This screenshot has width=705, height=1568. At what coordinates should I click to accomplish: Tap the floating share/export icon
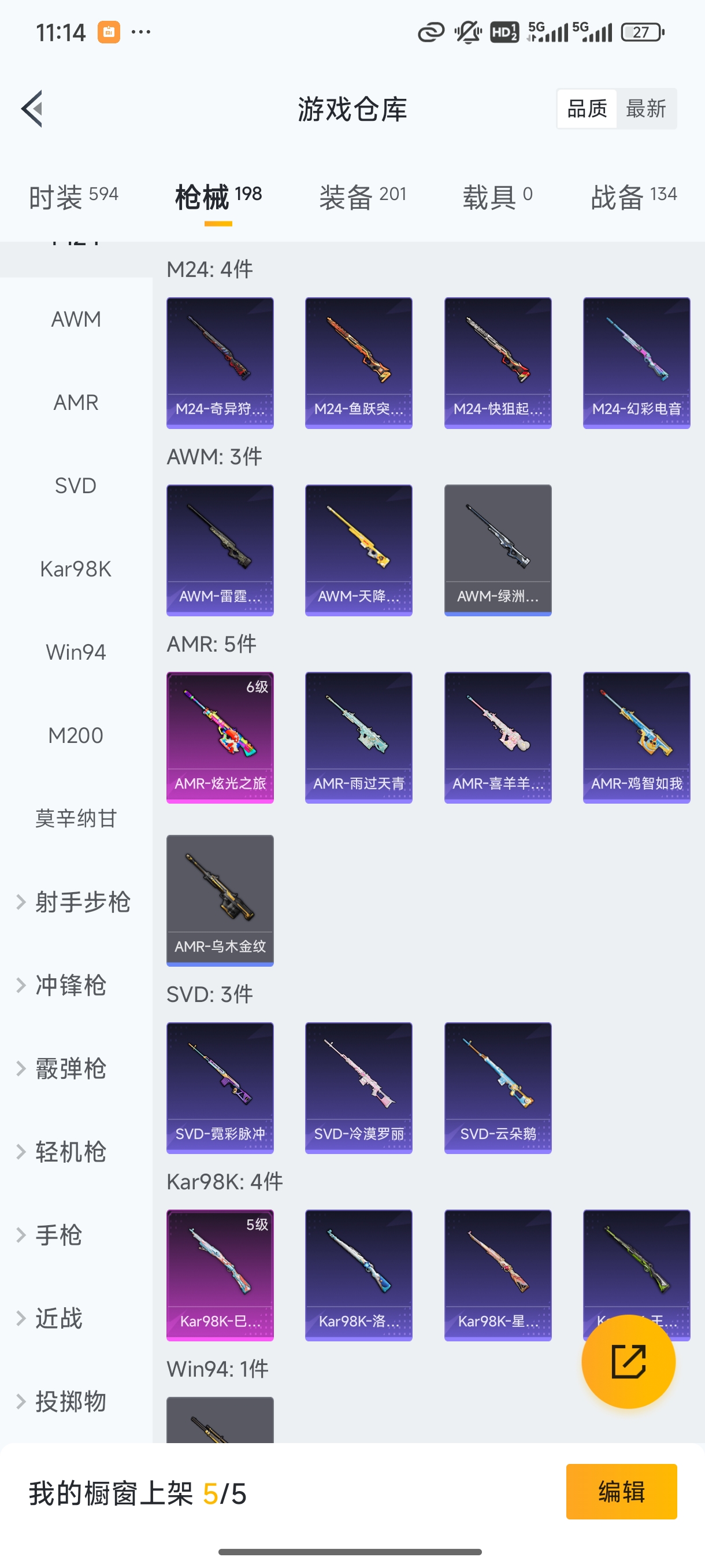pyautogui.click(x=628, y=1362)
